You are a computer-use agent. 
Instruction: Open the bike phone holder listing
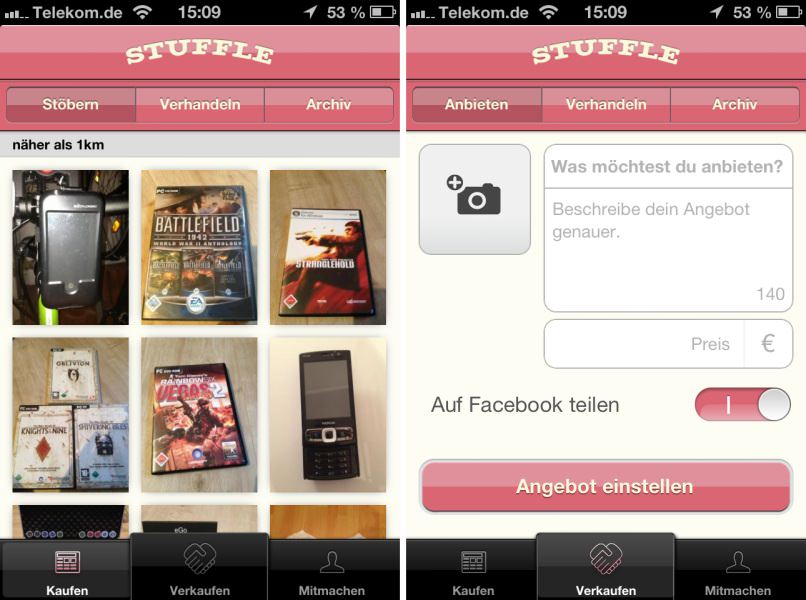(x=70, y=247)
